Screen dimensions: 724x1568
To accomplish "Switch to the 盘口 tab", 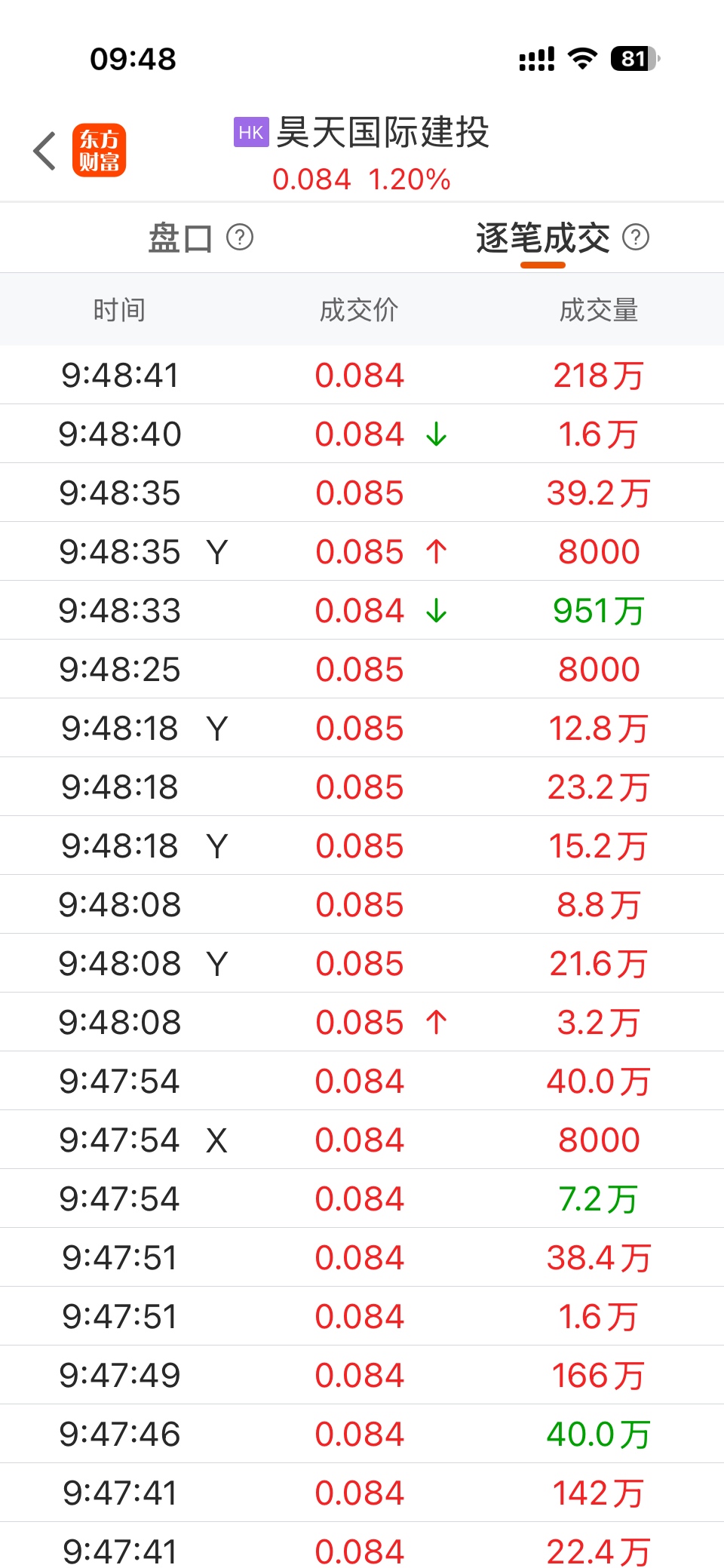I will point(180,238).
